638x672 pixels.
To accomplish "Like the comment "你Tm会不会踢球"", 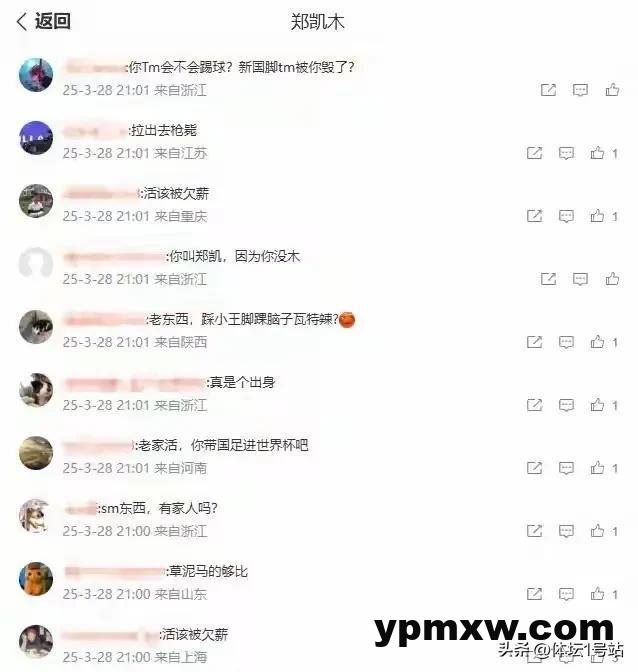I will click(612, 90).
